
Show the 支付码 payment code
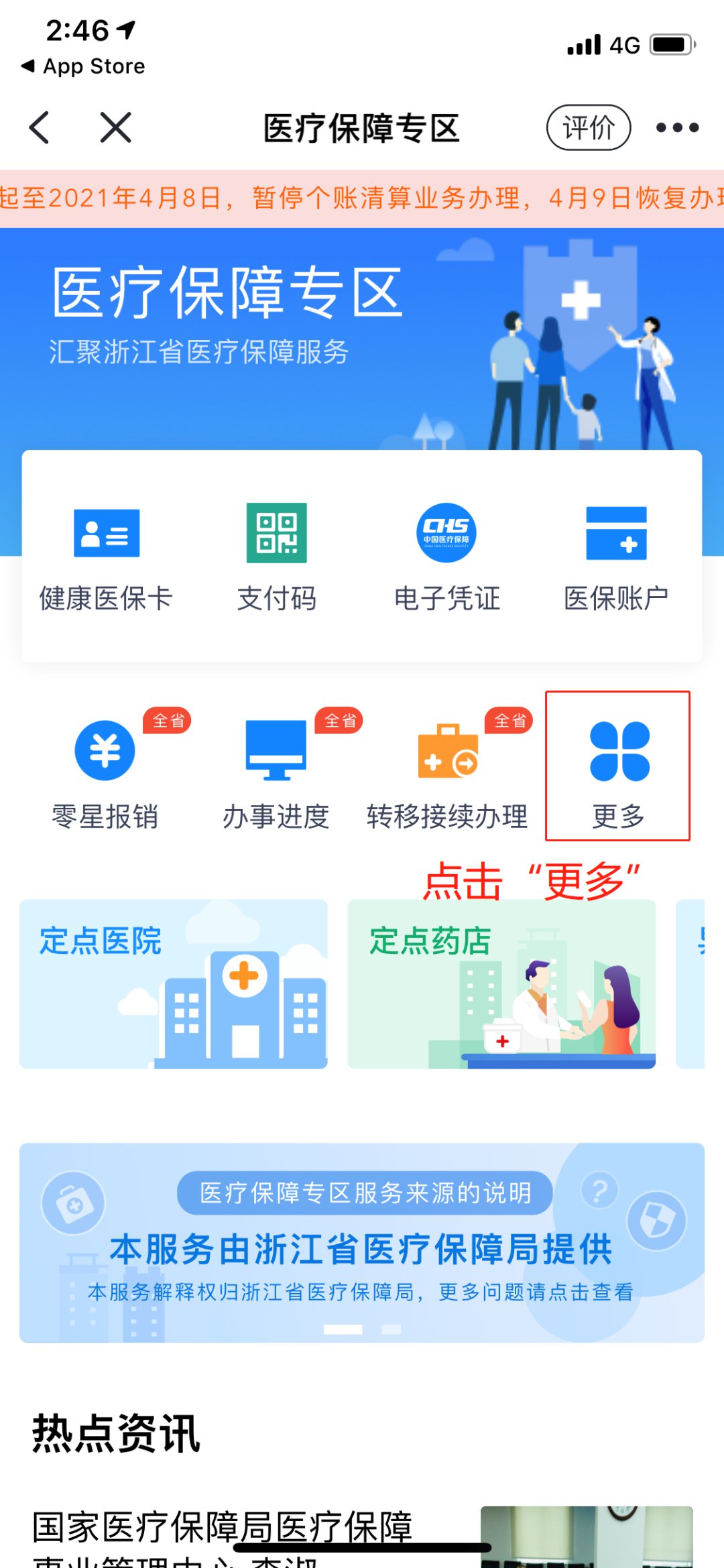pos(276,558)
